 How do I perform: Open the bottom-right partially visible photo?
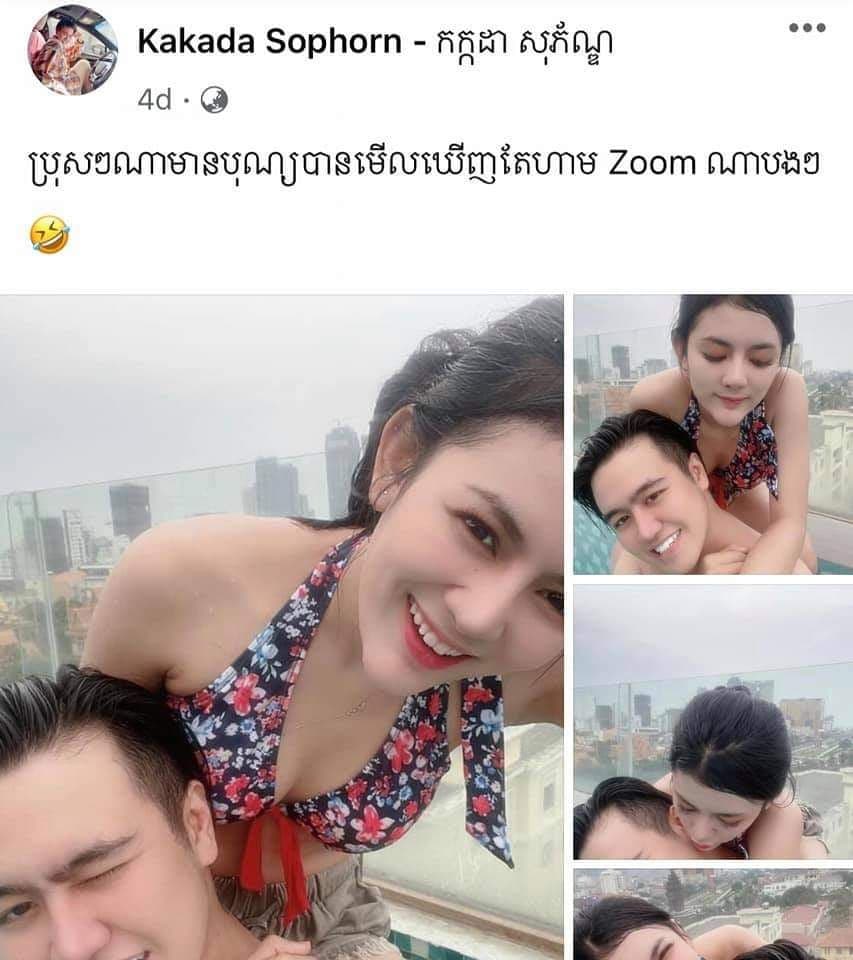point(713,915)
